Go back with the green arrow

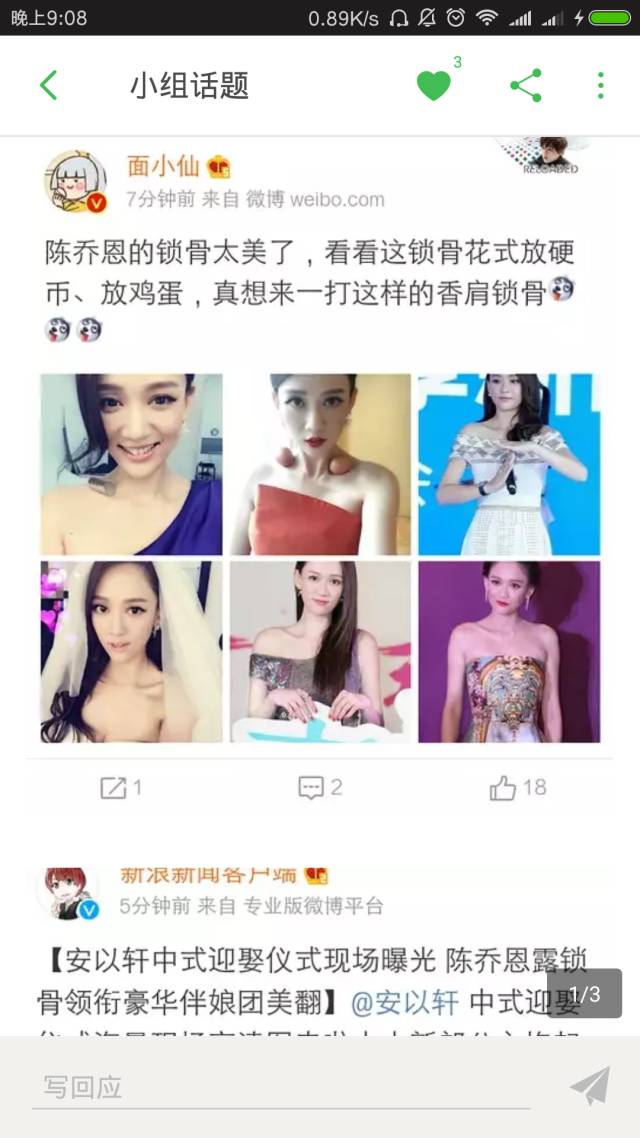[48, 86]
